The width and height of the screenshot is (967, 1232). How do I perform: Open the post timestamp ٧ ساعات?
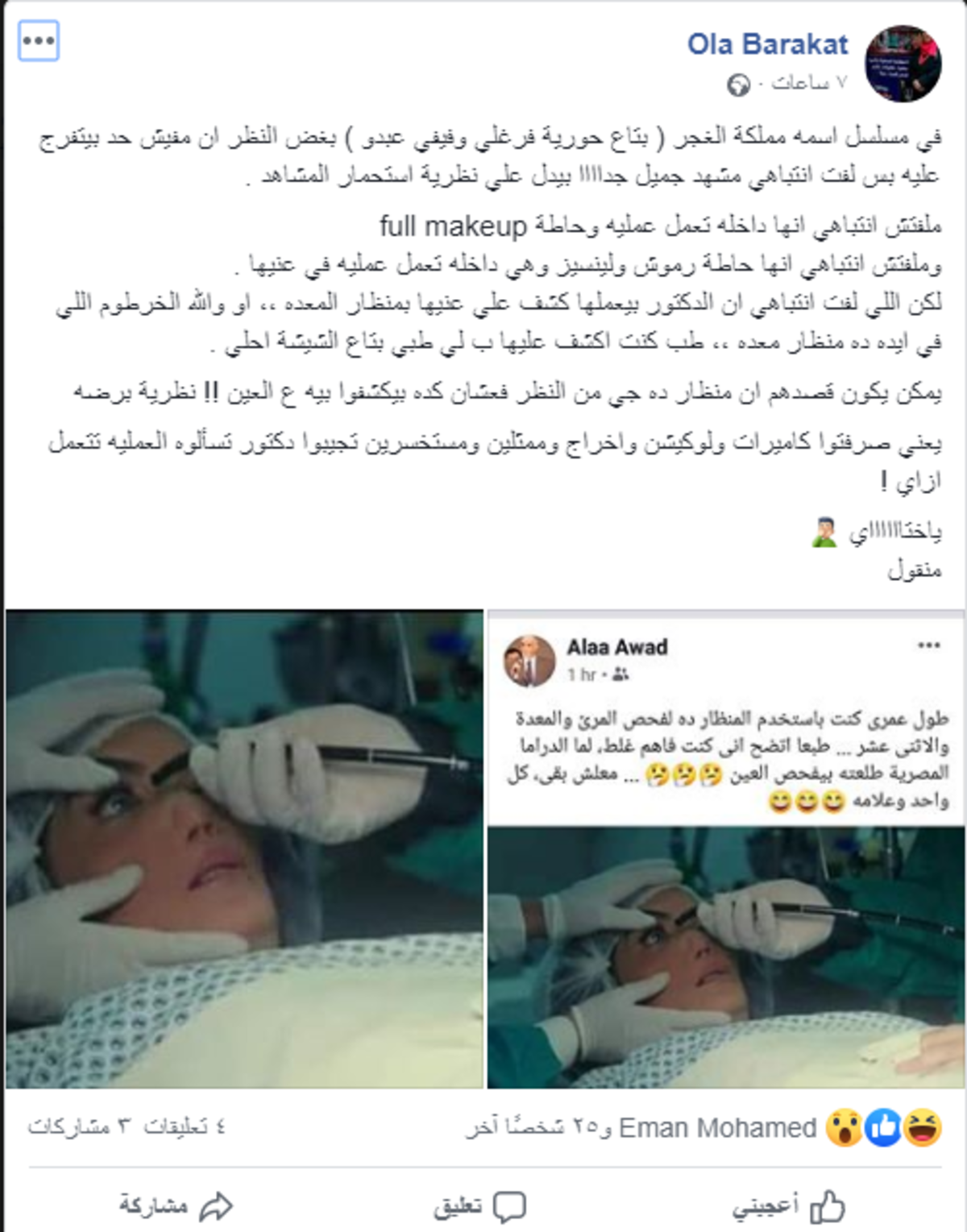(x=809, y=83)
